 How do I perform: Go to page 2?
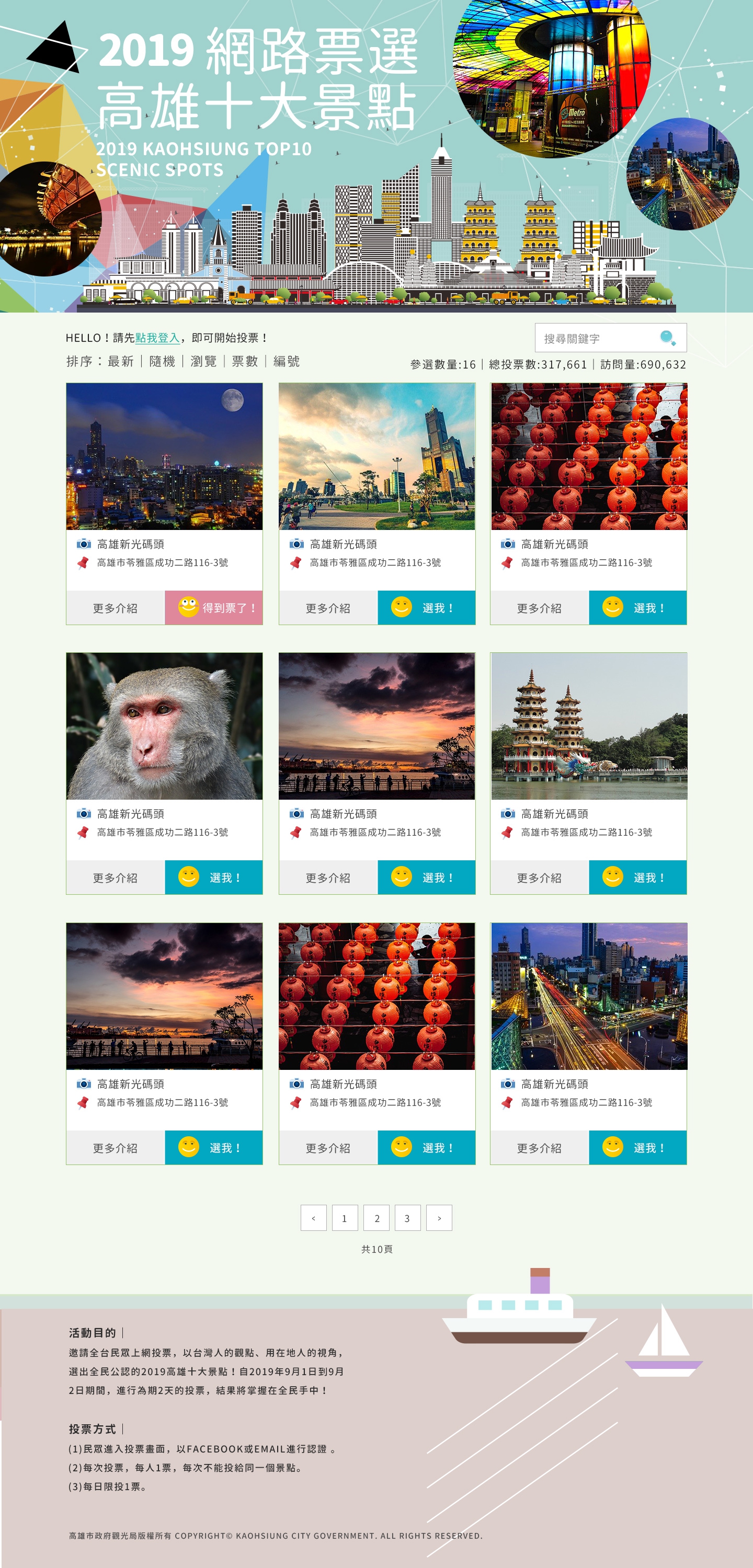[376, 1218]
